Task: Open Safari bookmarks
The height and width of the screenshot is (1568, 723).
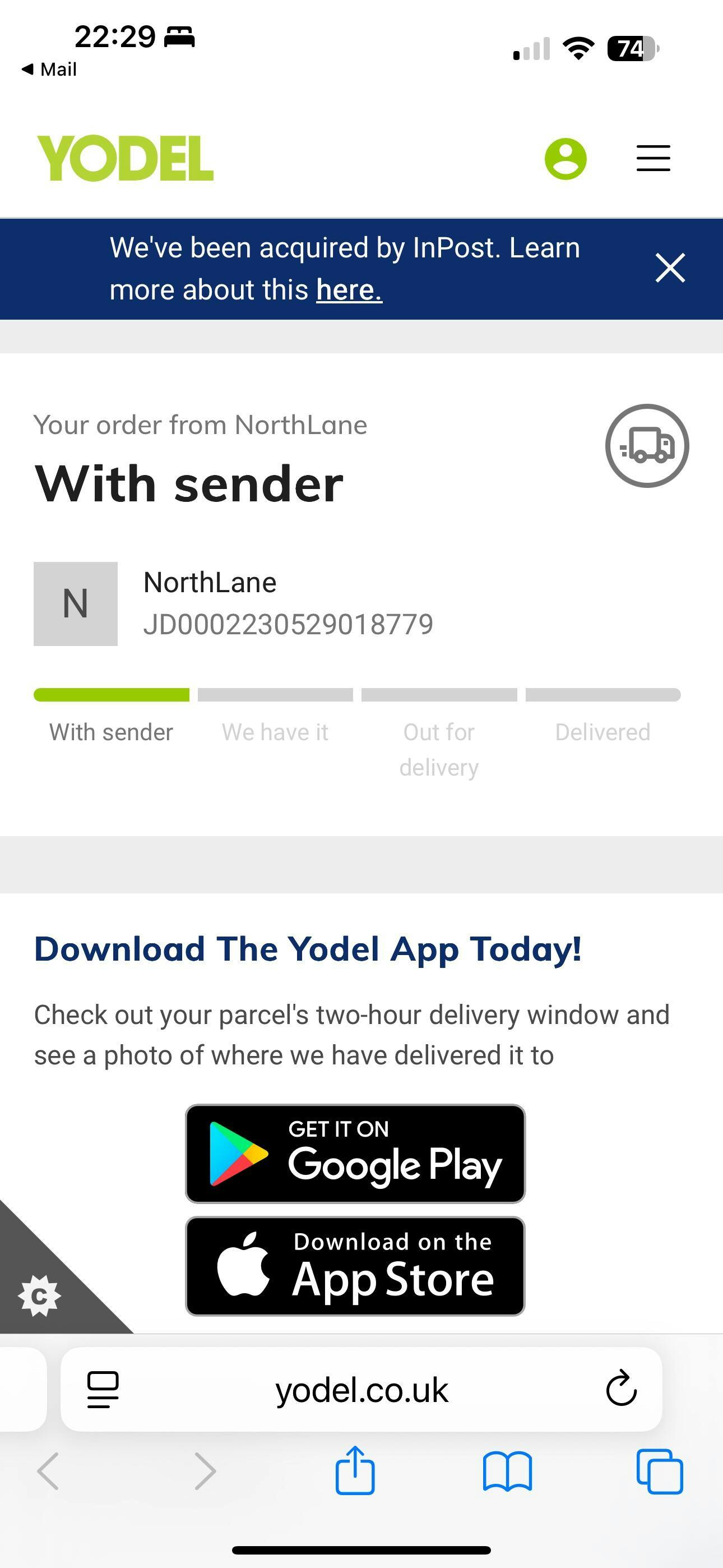Action: (507, 1470)
